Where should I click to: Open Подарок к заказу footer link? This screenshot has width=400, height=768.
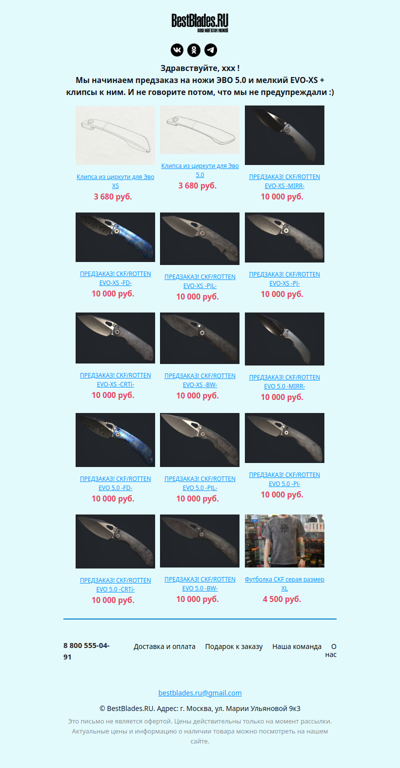[x=234, y=647]
